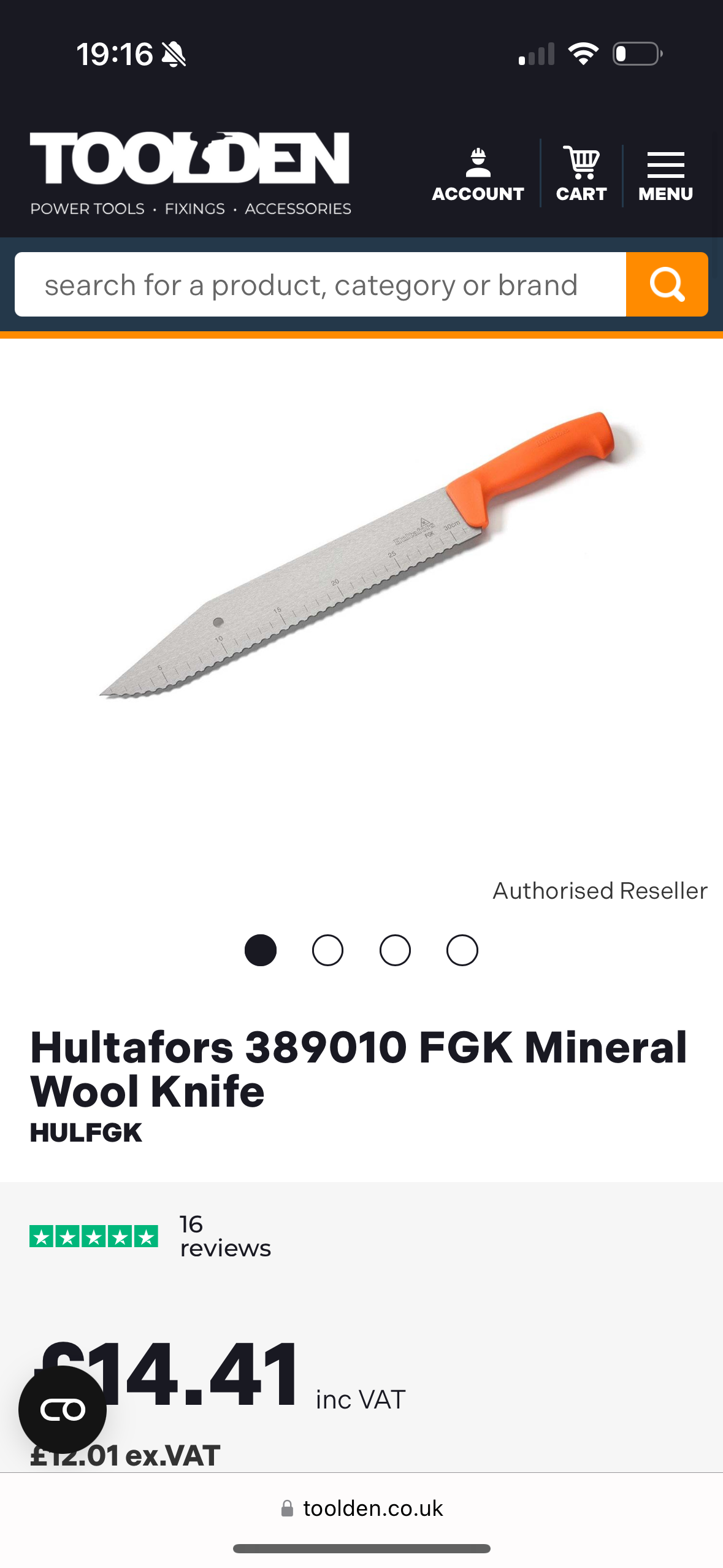Go to the Toolden homepage via logo
Image resolution: width=723 pixels, height=1568 pixels.
tap(190, 173)
